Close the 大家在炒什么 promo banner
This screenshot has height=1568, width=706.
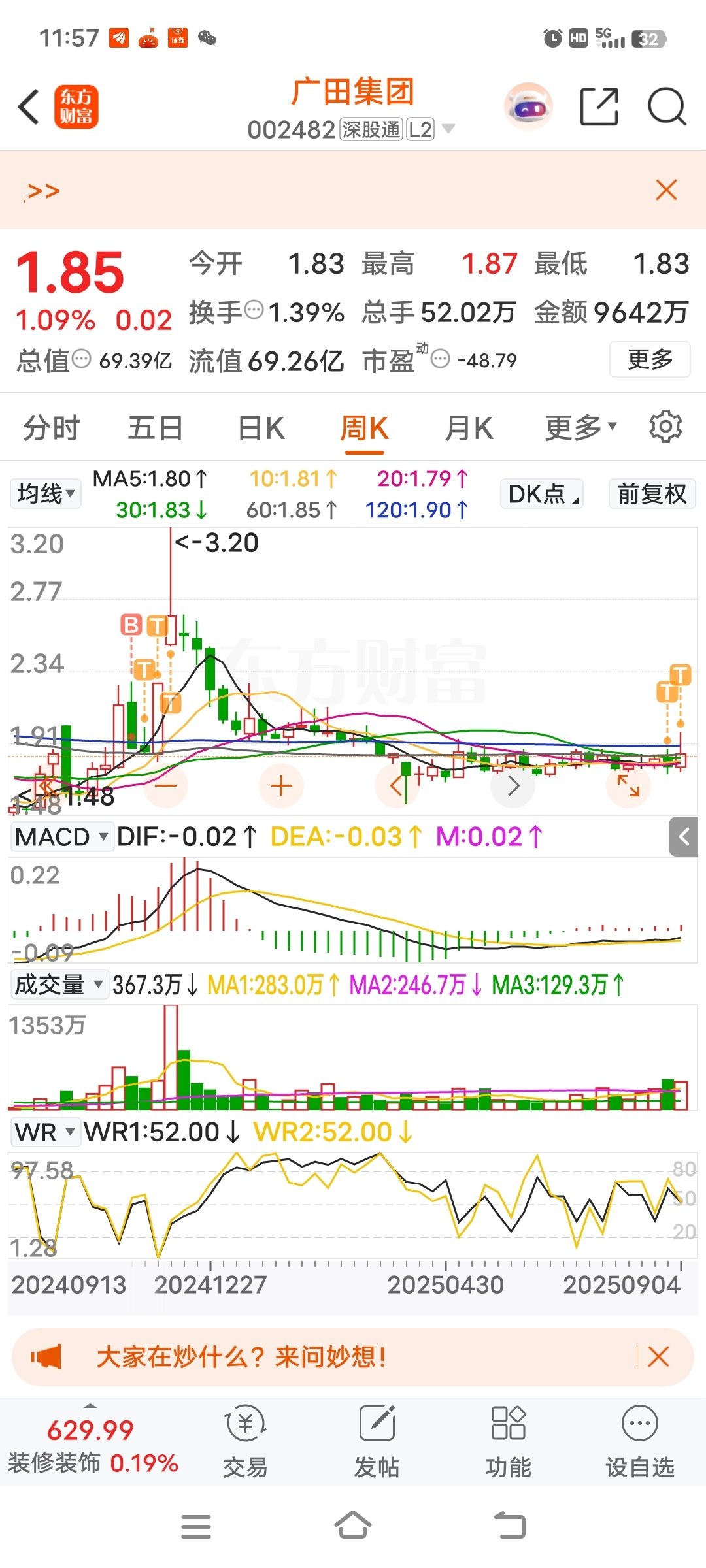click(658, 1357)
